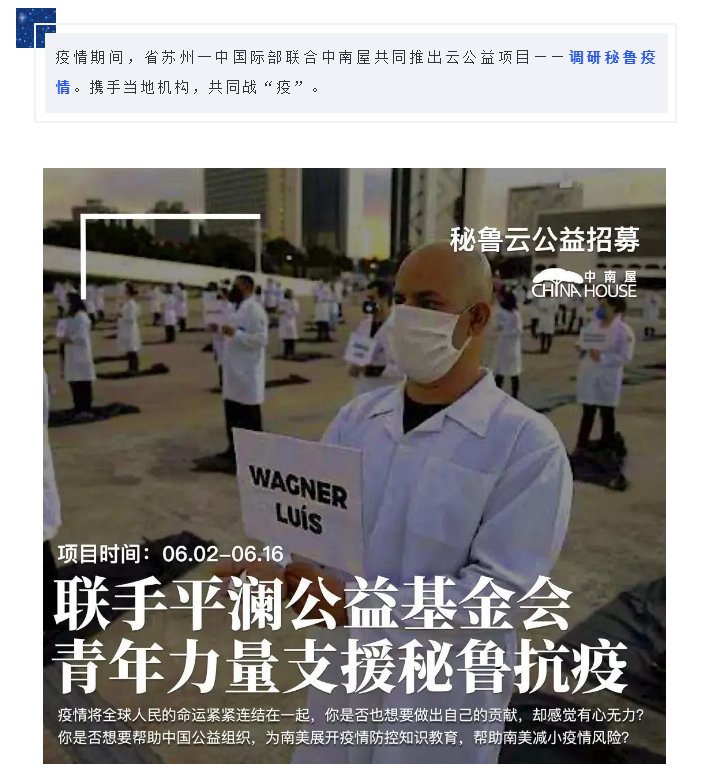Open the 调研秘鲁疫情 blue link
The height and width of the screenshot is (772, 705).
tap(612, 57)
